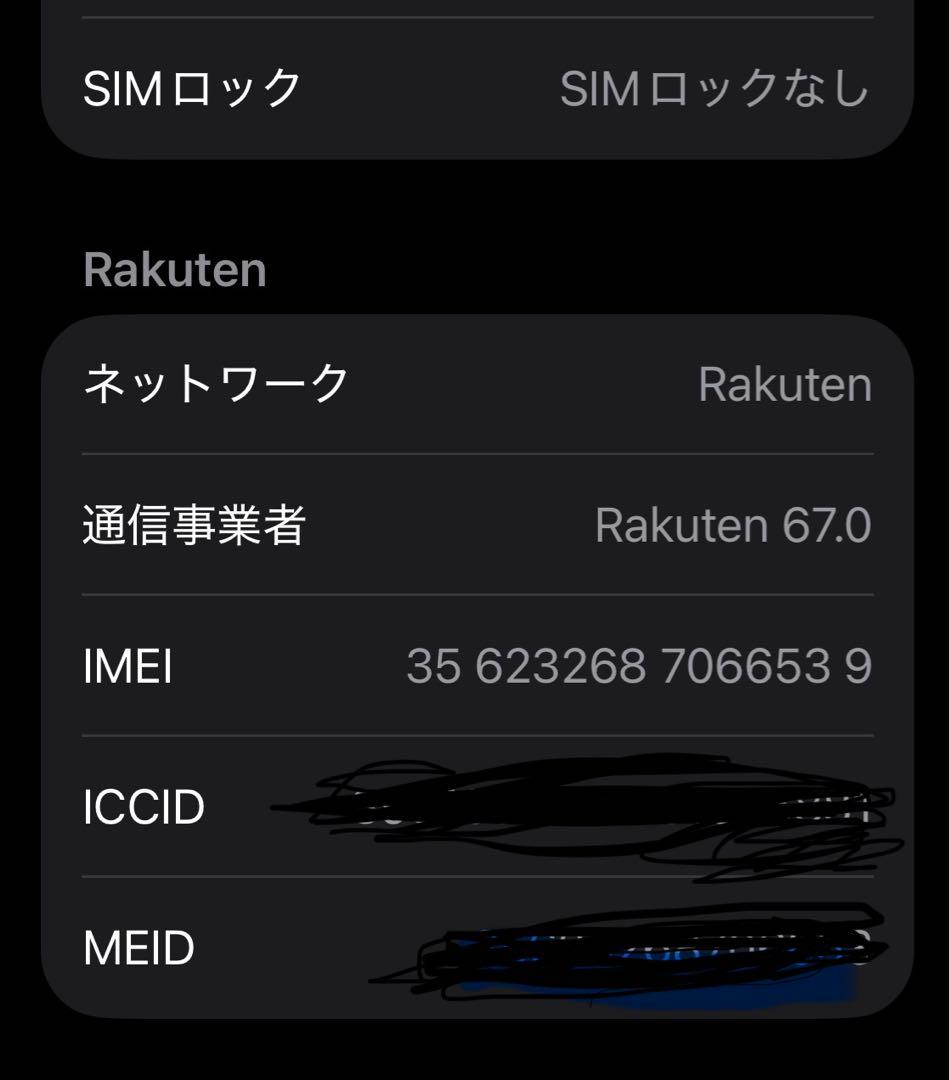Image resolution: width=949 pixels, height=1080 pixels.
Task: Tap the Rakuten section header
Action: point(173,268)
